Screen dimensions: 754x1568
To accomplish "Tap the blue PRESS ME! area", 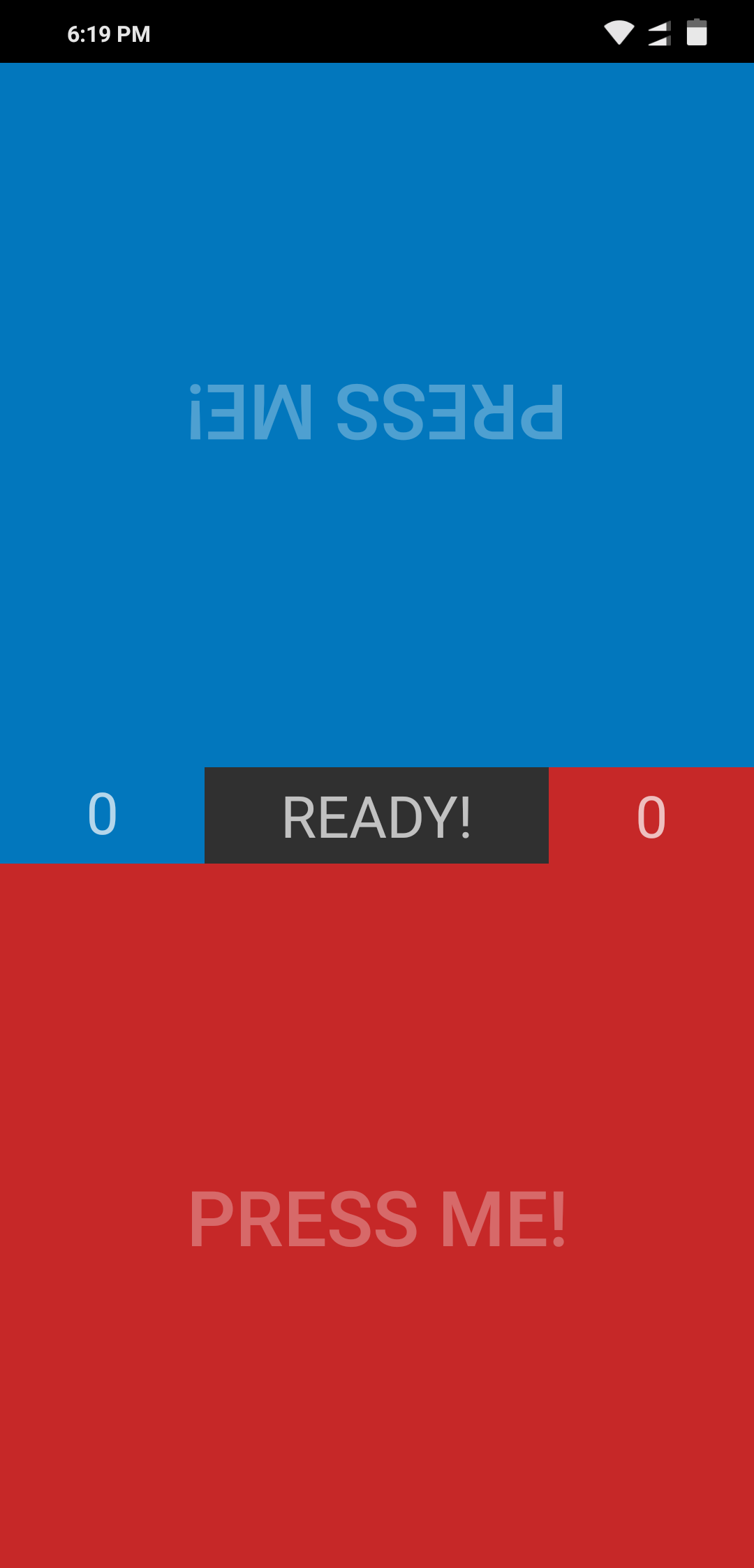I will [377, 415].
